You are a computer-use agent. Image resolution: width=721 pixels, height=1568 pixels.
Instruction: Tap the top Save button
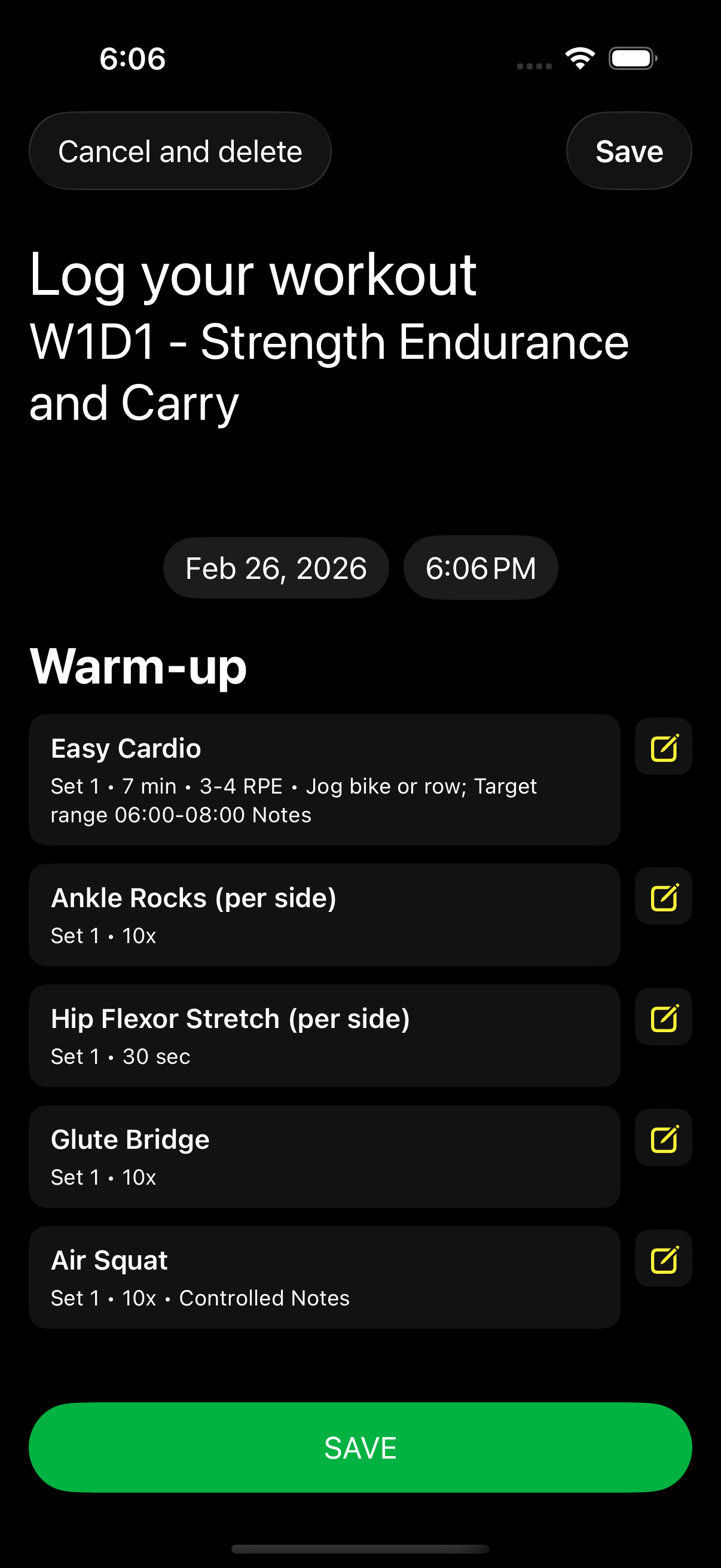(628, 151)
